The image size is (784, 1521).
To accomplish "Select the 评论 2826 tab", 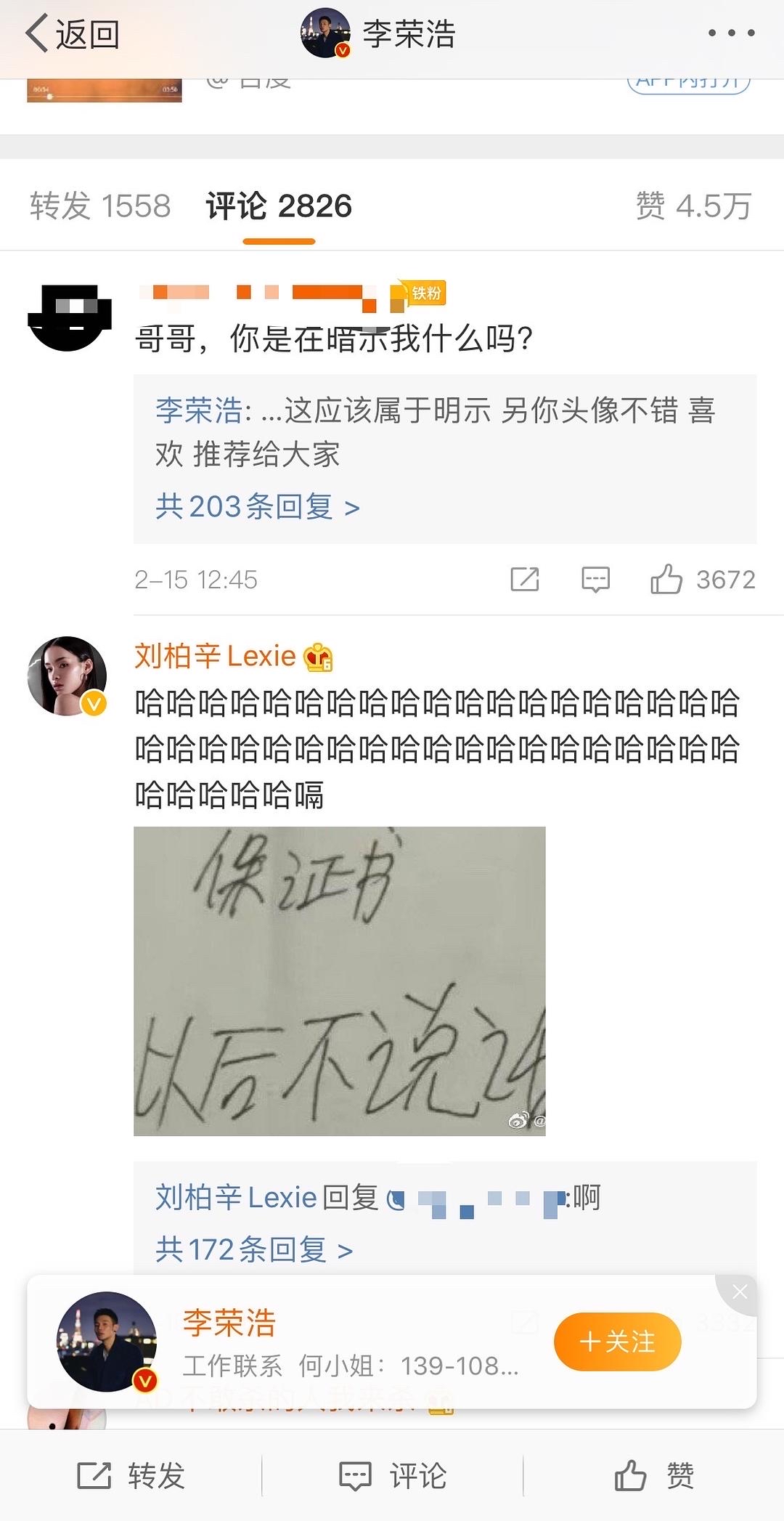I will click(279, 206).
